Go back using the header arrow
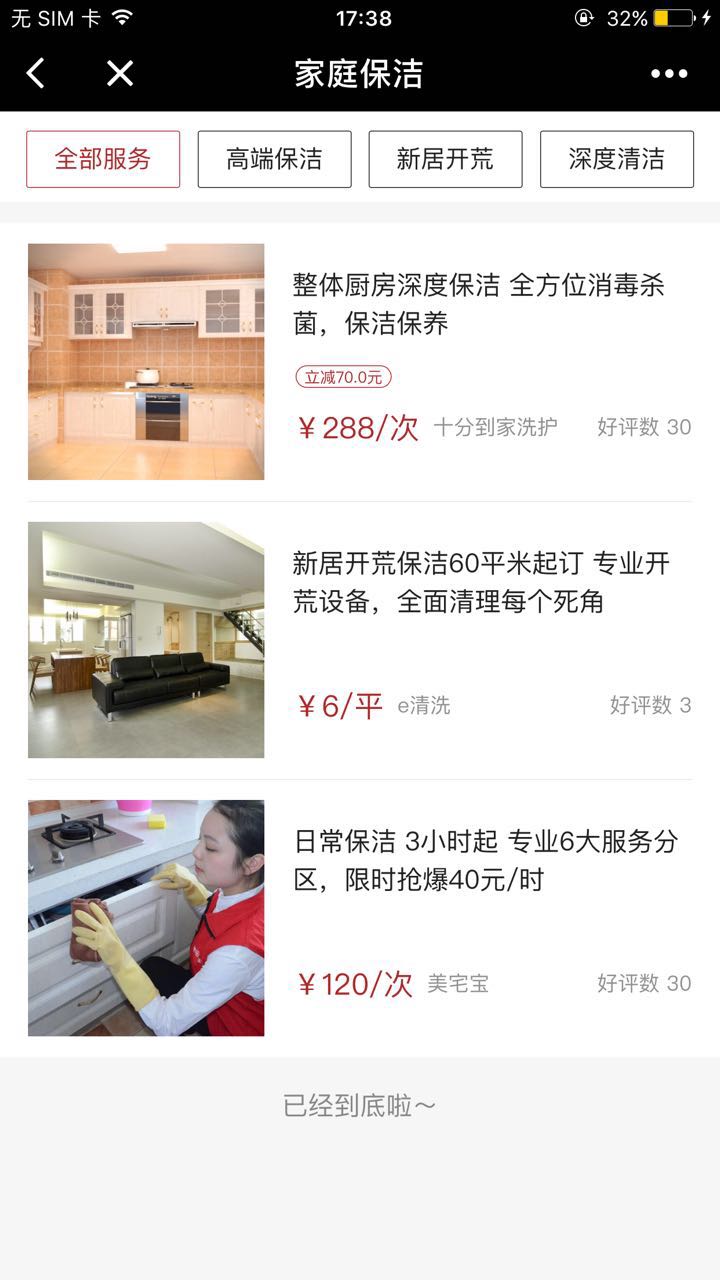The width and height of the screenshot is (720, 1280). click(x=36, y=73)
